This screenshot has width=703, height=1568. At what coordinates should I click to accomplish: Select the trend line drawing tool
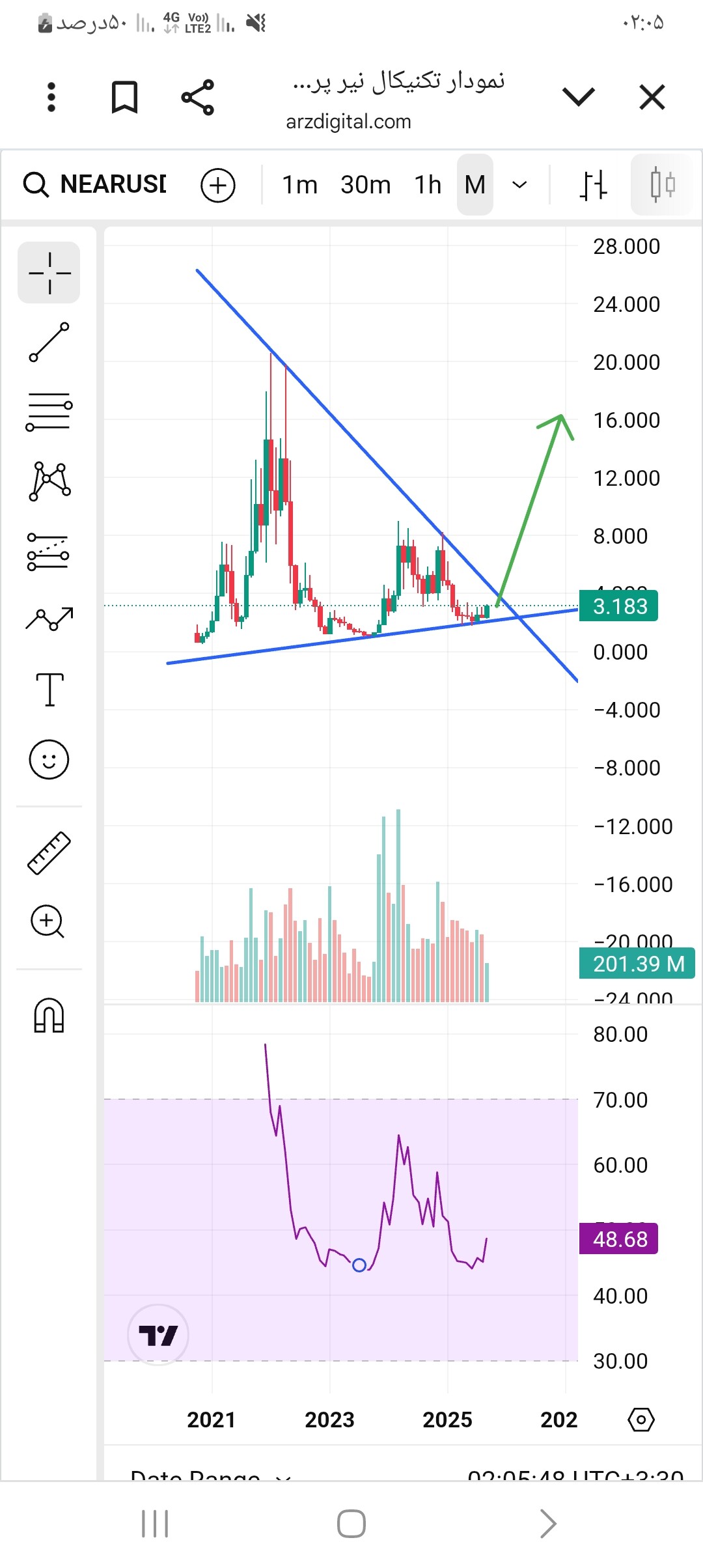[x=49, y=342]
